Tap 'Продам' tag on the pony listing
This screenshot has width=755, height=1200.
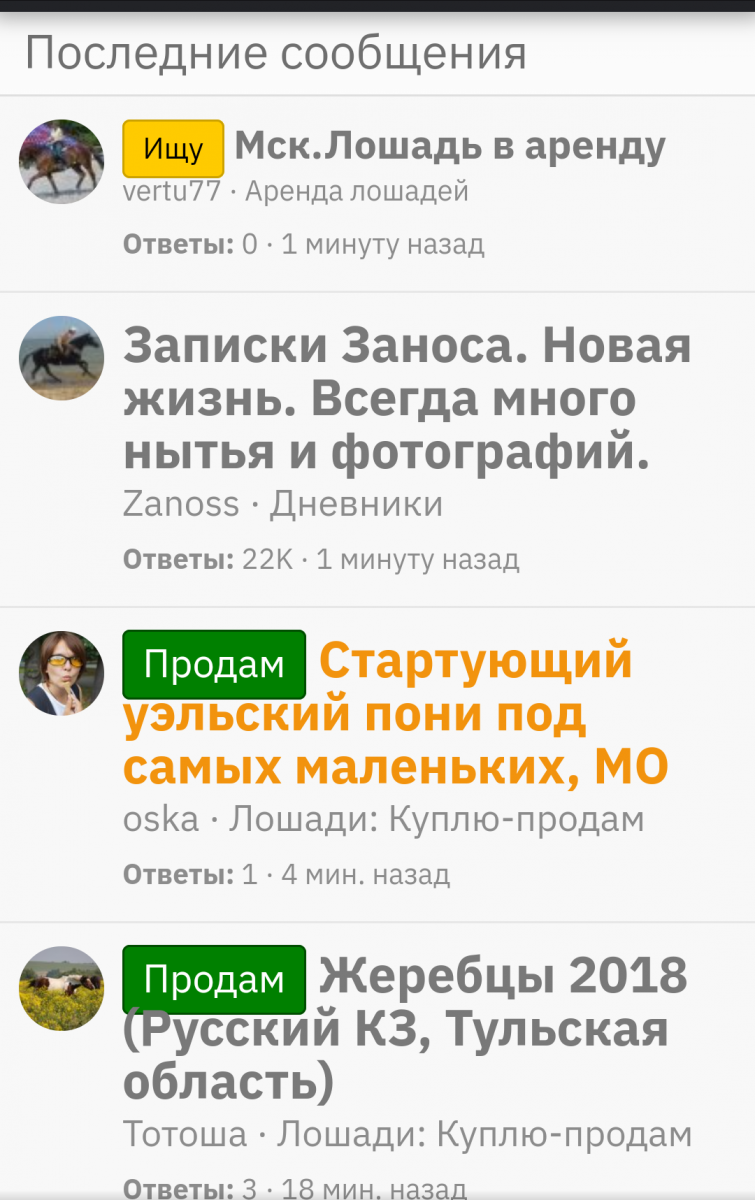(x=214, y=665)
